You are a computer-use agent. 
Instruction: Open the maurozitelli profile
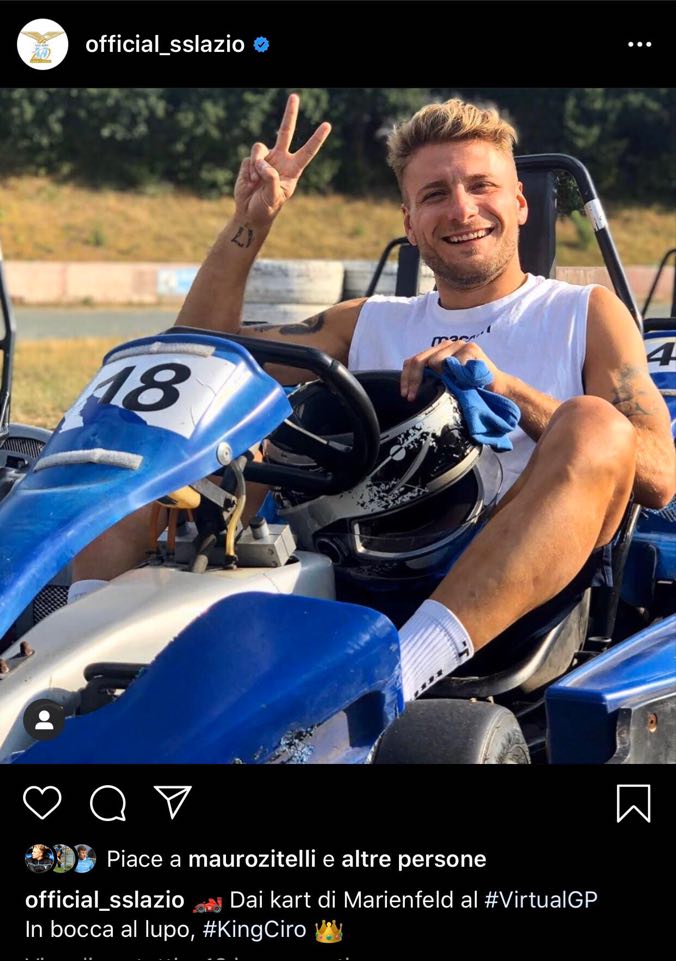tap(261, 859)
